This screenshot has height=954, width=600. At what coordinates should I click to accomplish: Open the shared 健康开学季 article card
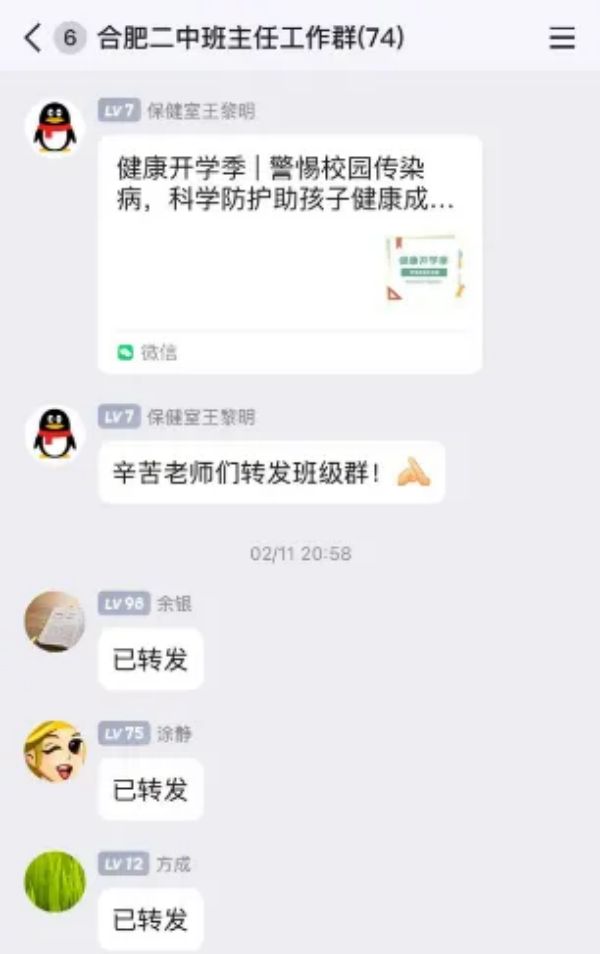pos(289,254)
